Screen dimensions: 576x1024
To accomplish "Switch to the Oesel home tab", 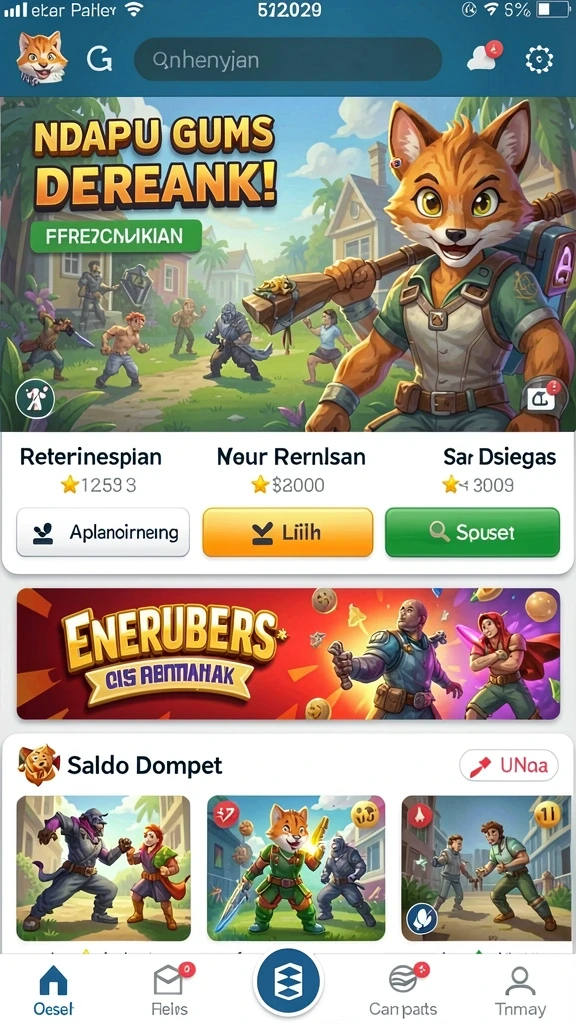I will [x=54, y=990].
